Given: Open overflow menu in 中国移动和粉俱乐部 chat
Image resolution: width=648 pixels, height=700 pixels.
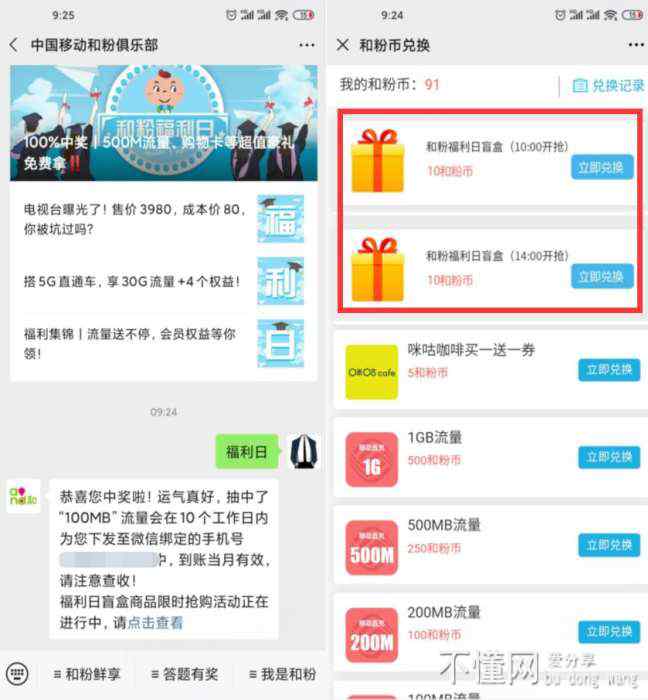Looking at the screenshot, I should point(306,45).
